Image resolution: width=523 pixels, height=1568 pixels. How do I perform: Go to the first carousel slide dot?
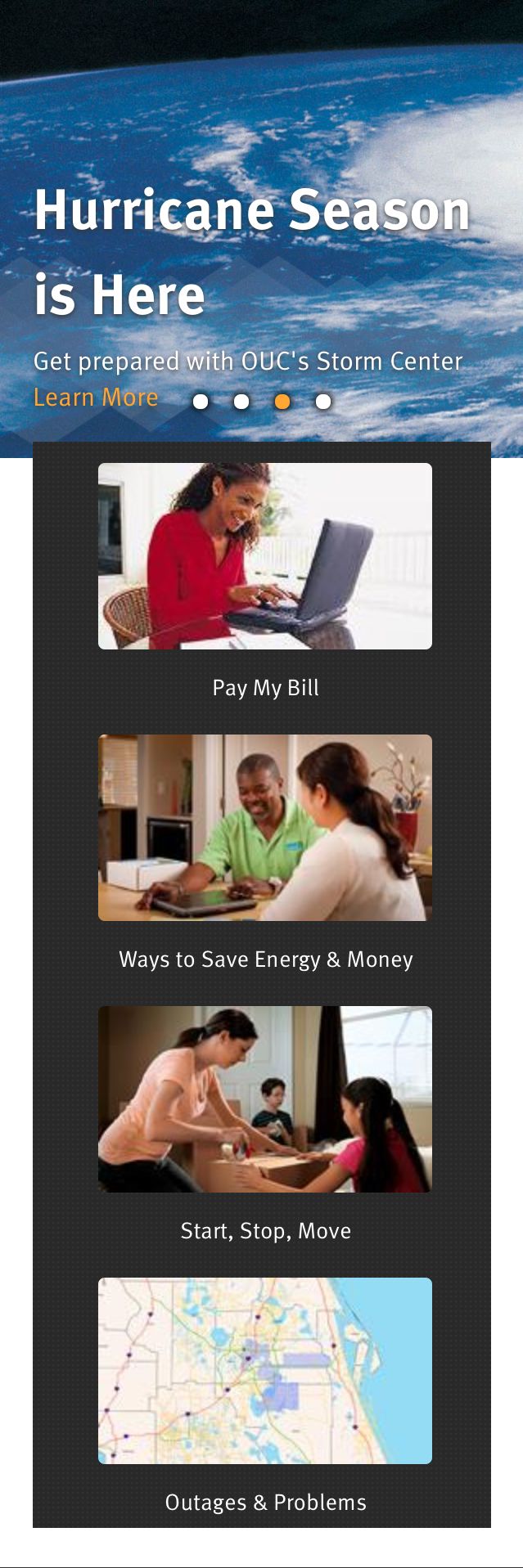[201, 402]
